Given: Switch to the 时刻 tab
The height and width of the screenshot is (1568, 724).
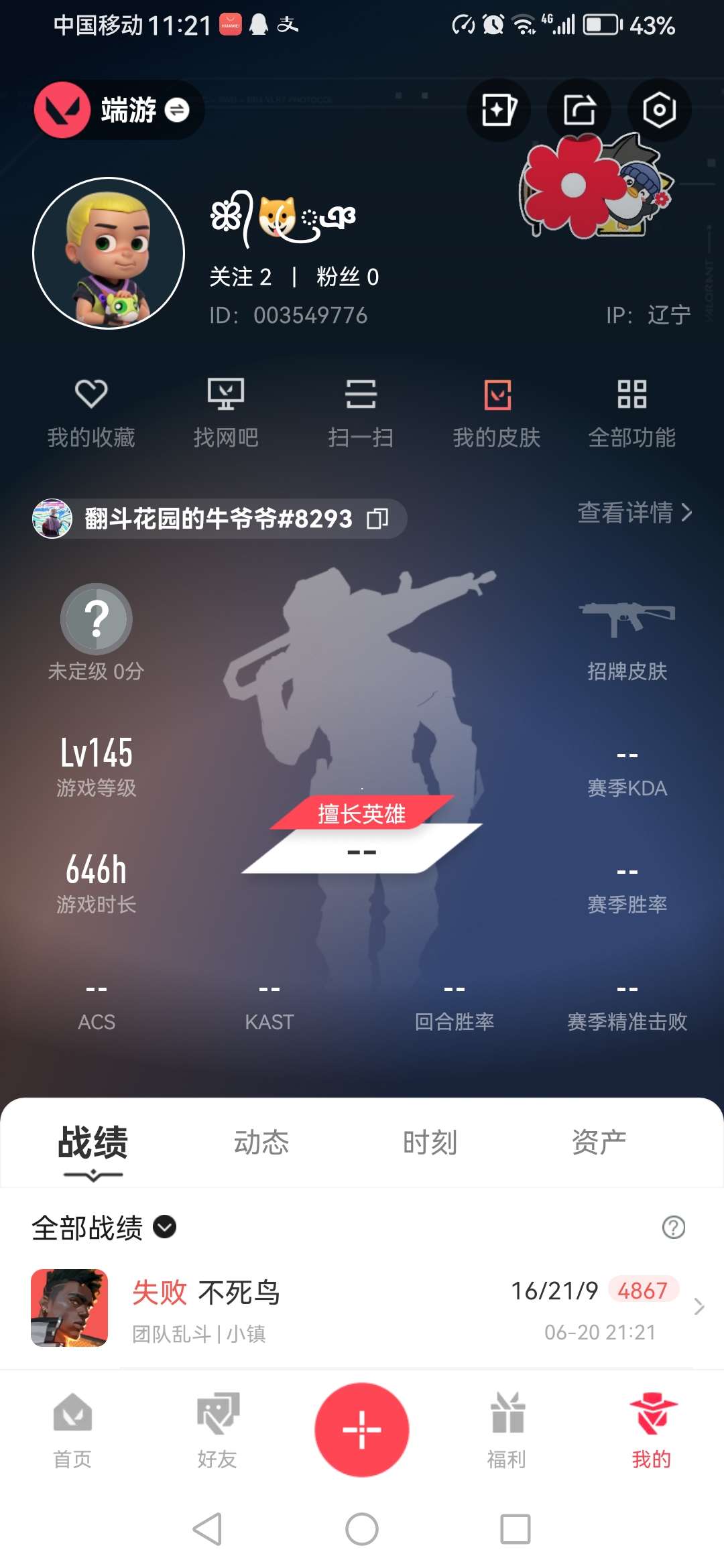Looking at the screenshot, I should [430, 1142].
